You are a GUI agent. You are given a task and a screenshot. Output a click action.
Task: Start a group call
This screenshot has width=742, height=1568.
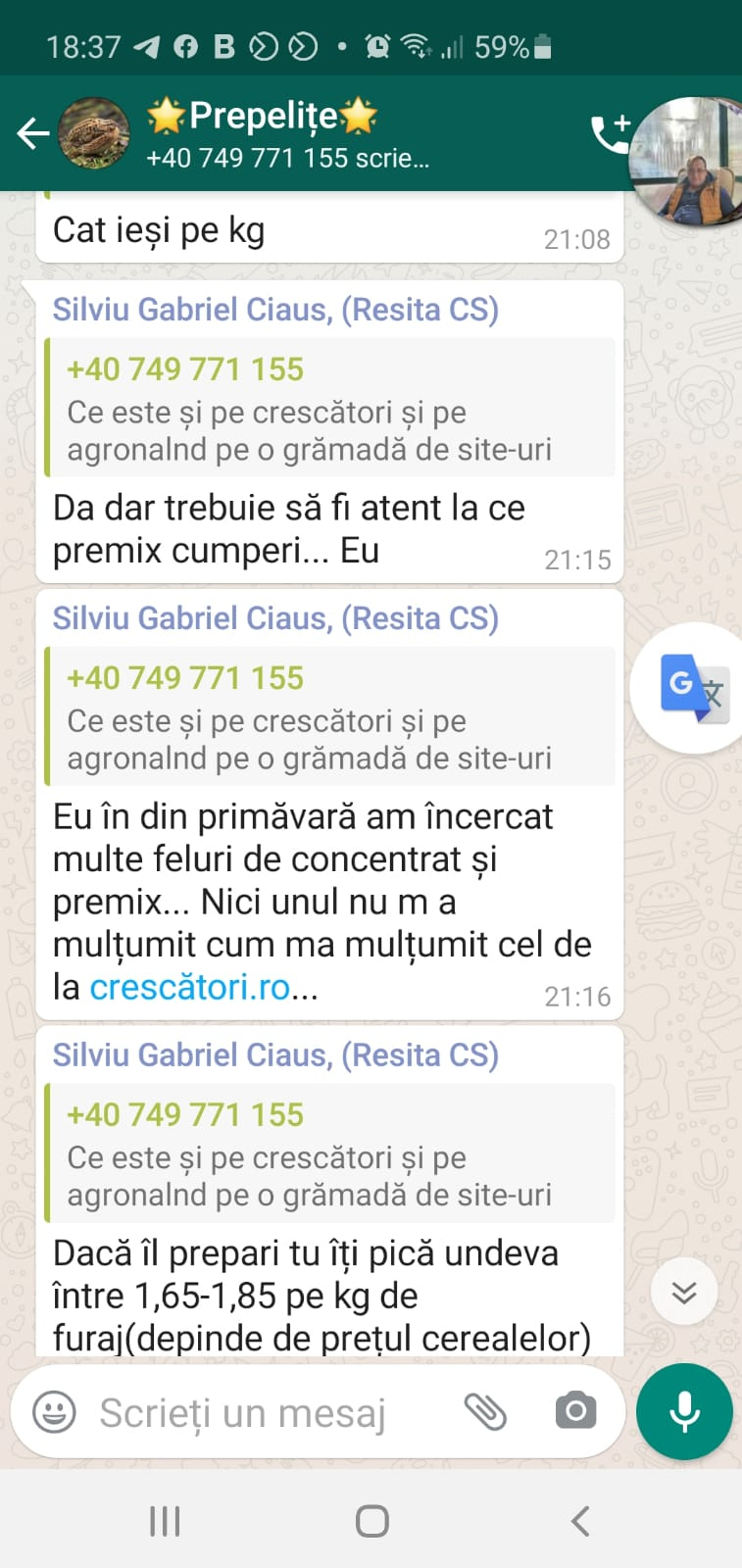[x=610, y=134]
